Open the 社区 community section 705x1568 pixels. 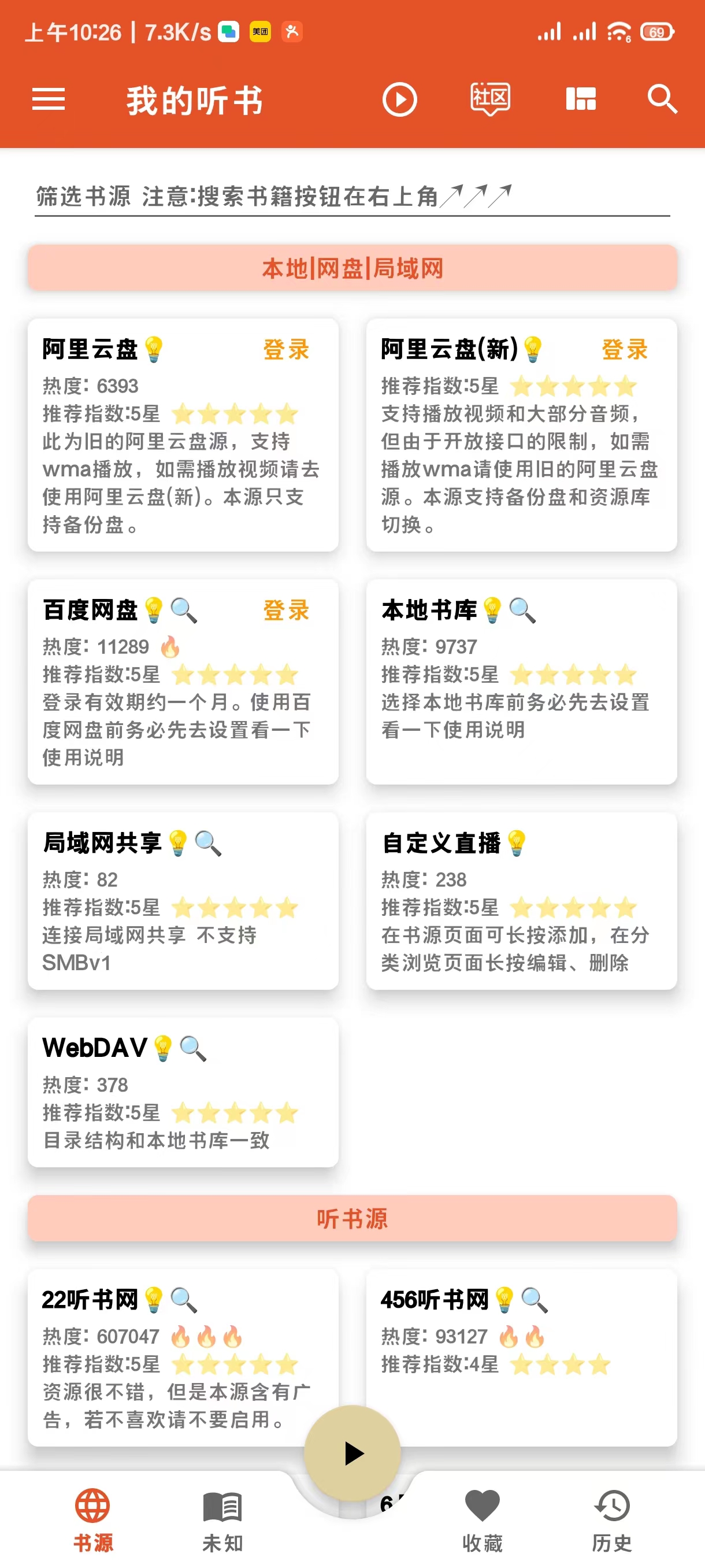click(490, 99)
